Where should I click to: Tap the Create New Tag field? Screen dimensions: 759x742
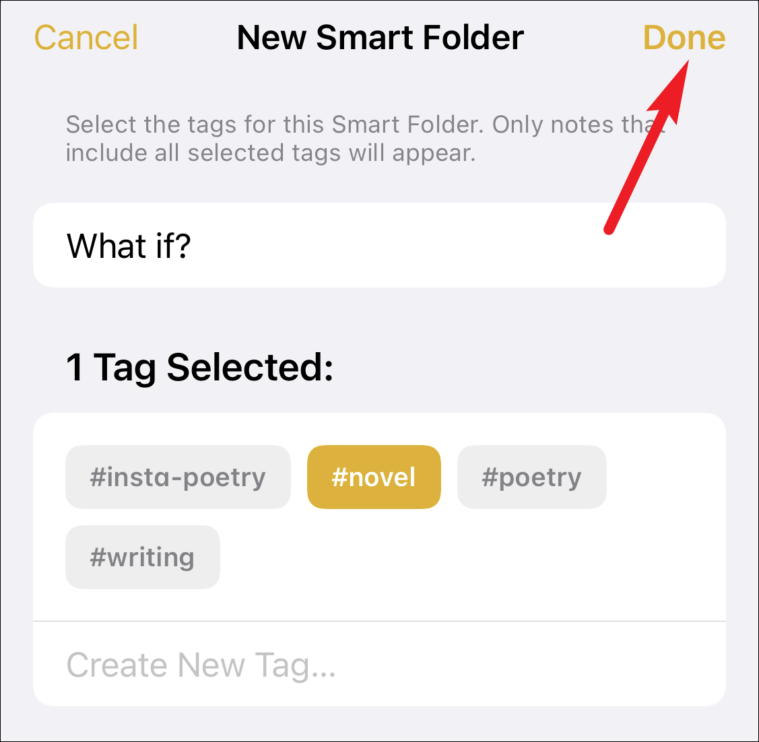[x=379, y=665]
